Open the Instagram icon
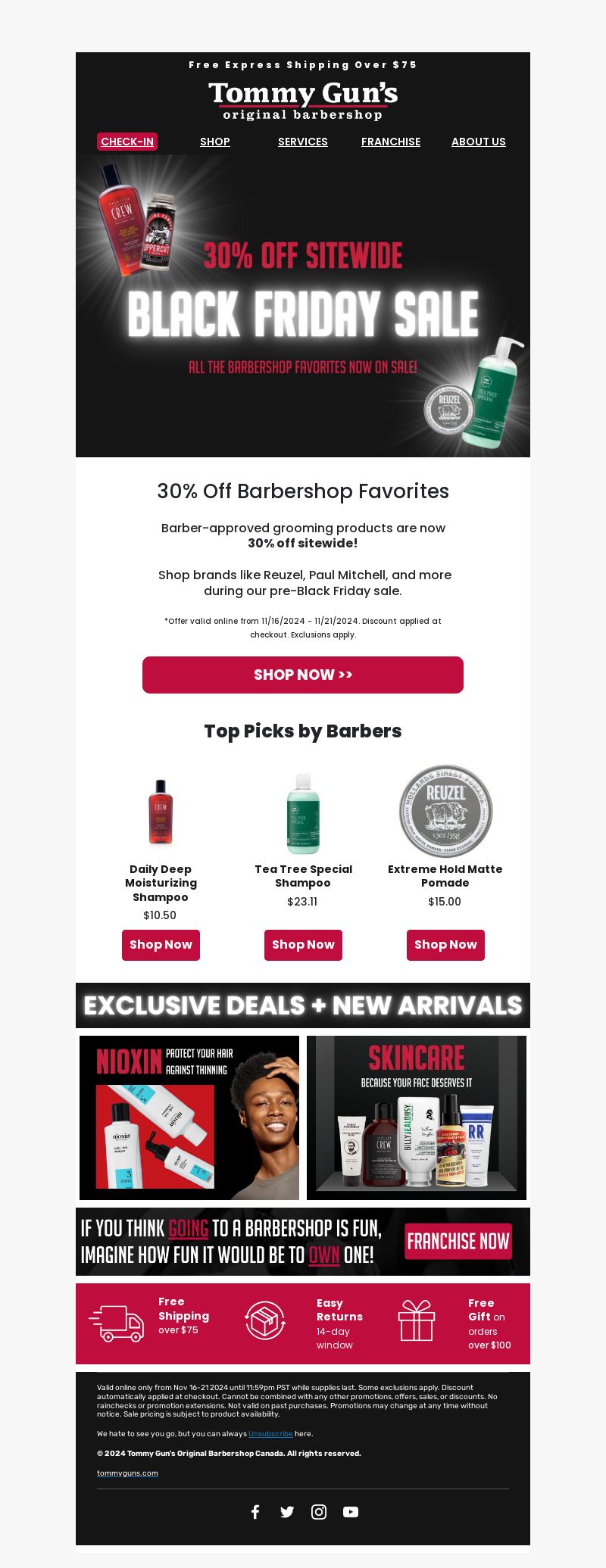This screenshot has width=606, height=1568. [x=319, y=1512]
